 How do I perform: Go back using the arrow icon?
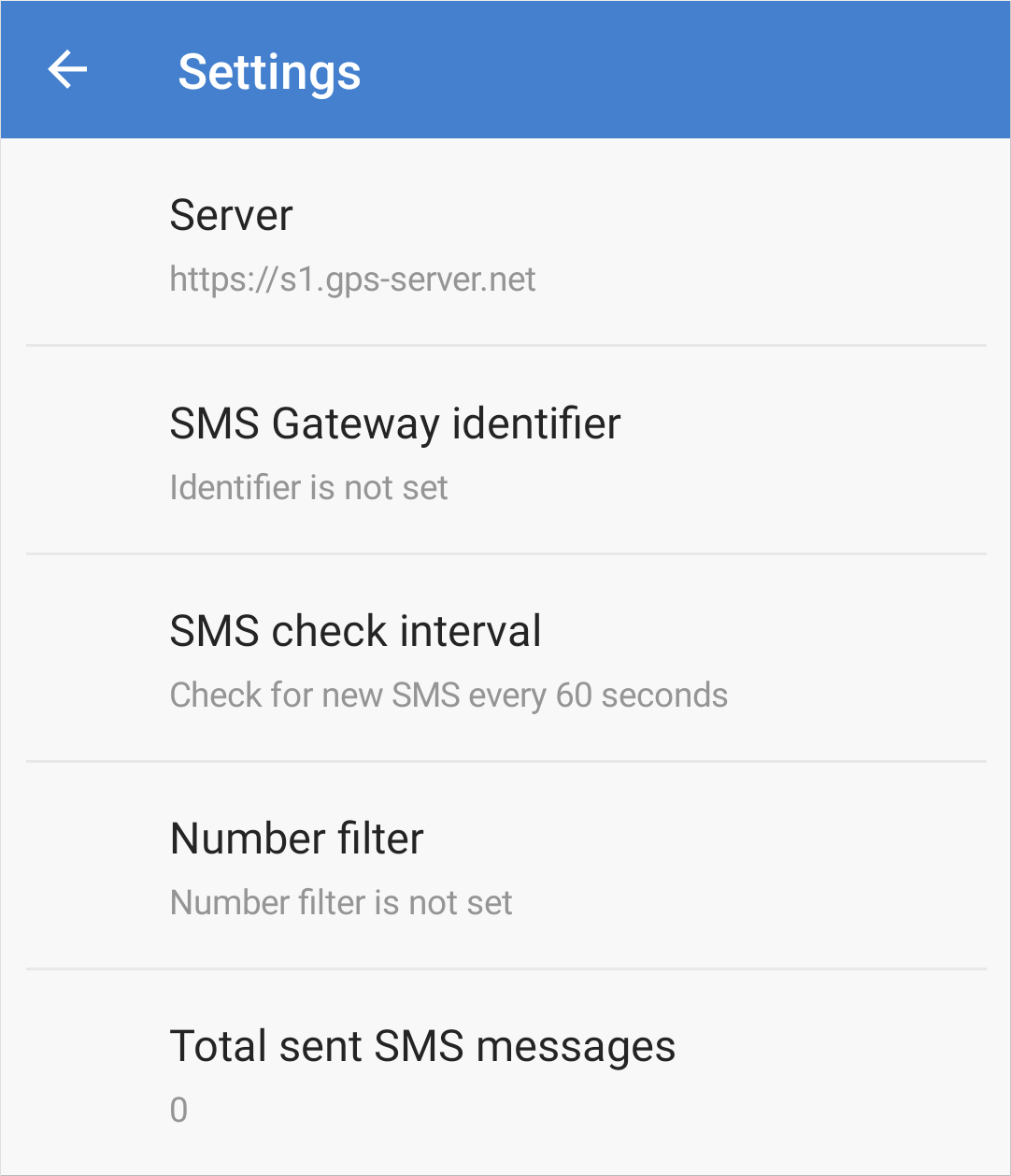[x=67, y=70]
